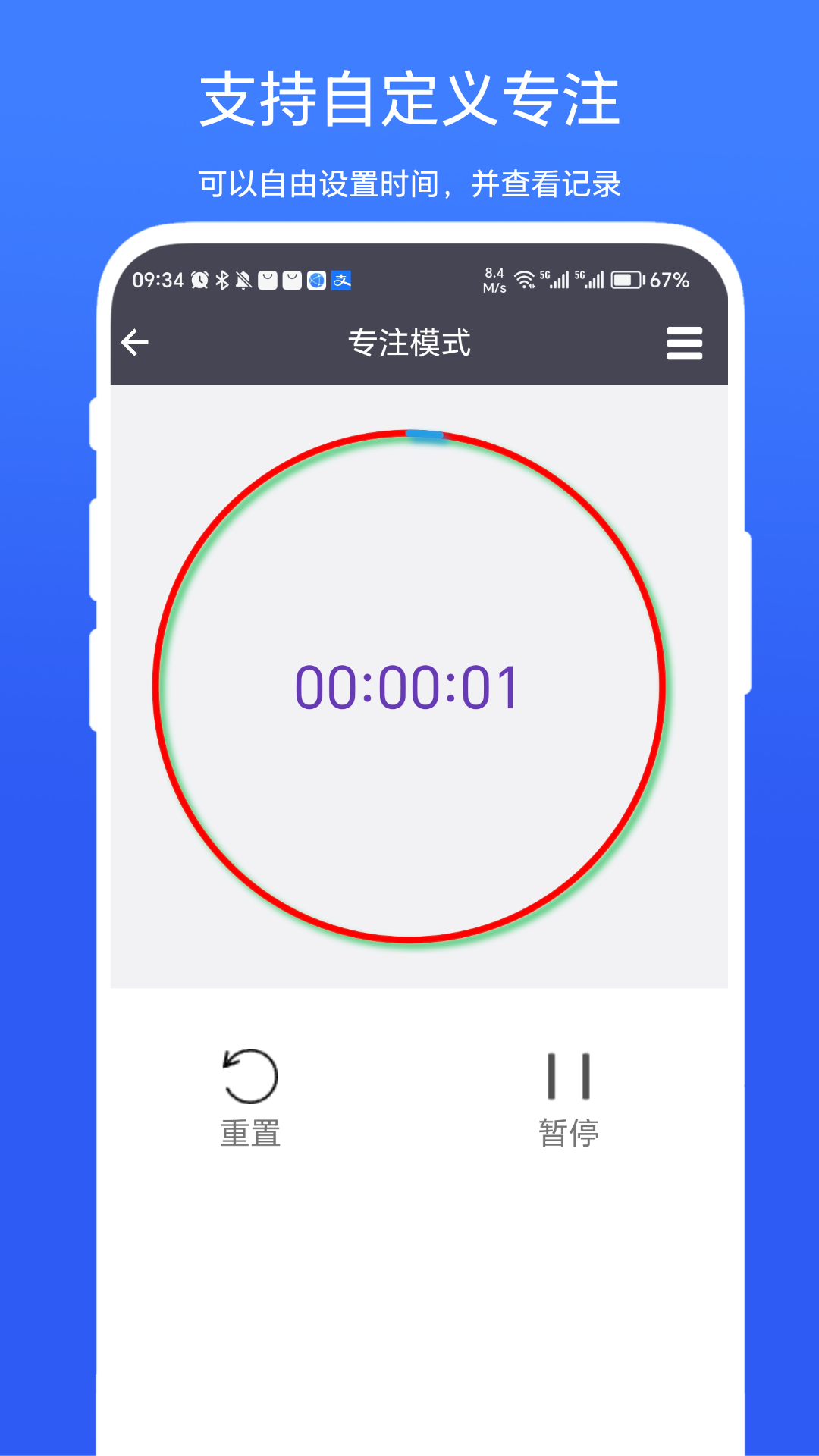Tap the 00:00:01 time display
Screen dimensions: 819x1456
point(408,686)
